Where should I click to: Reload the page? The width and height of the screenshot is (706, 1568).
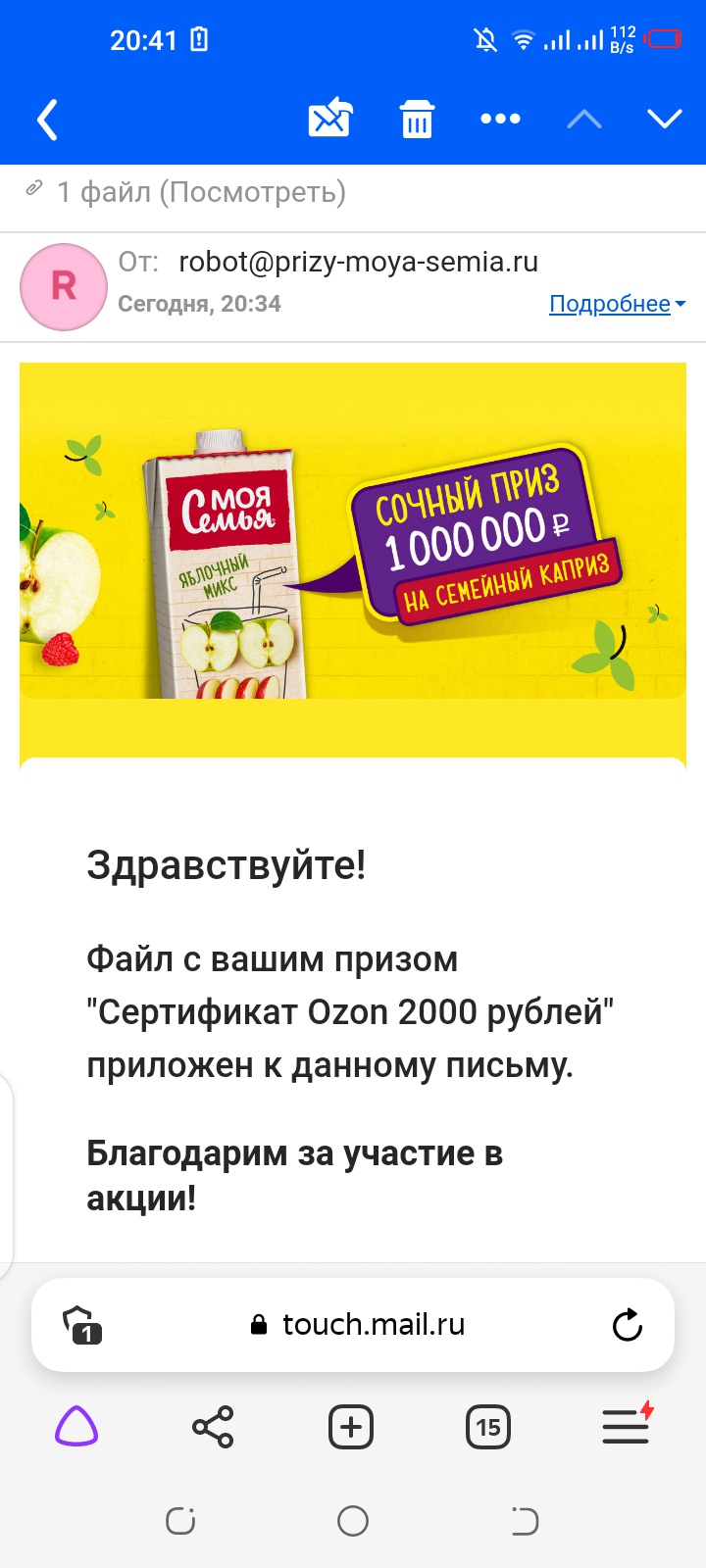[627, 1325]
